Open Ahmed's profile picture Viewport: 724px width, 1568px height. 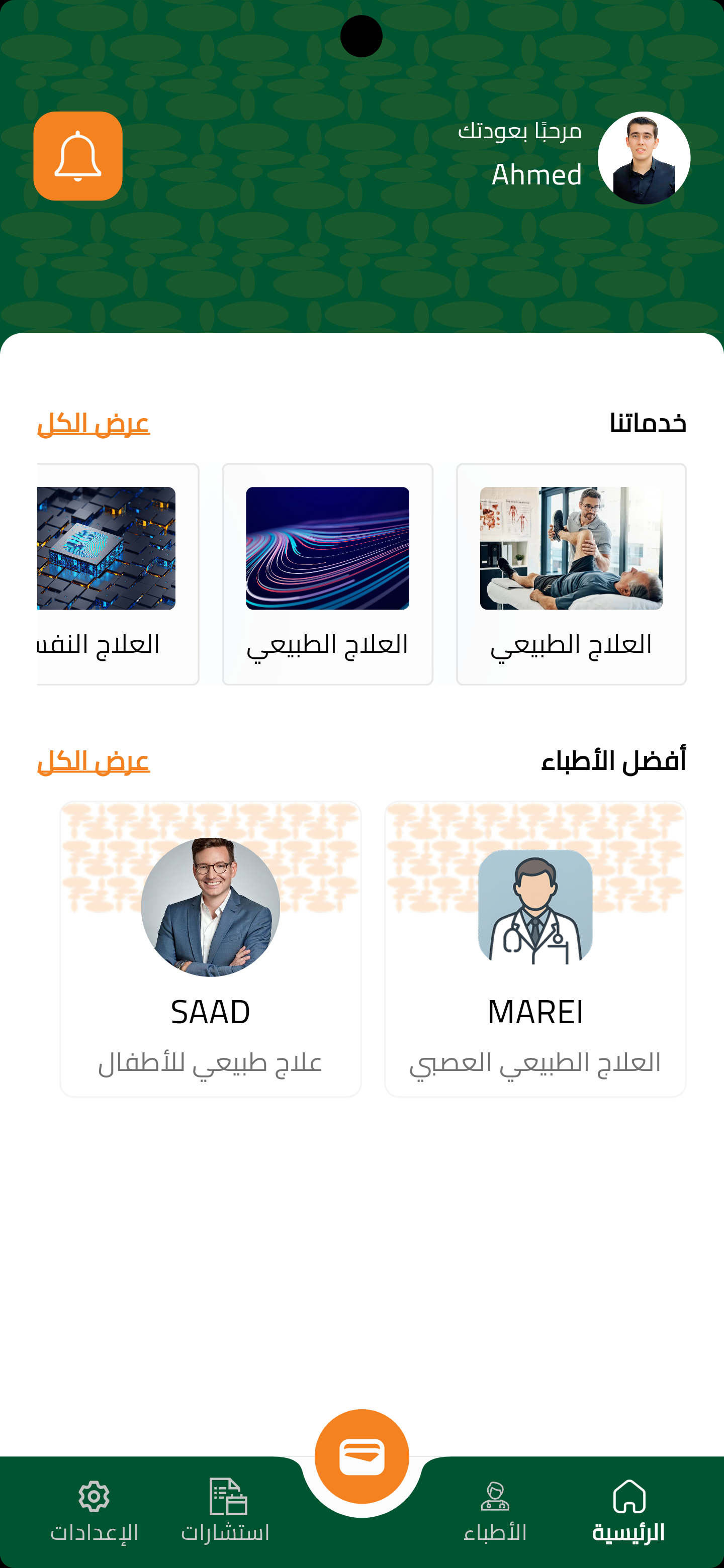pyautogui.click(x=644, y=158)
